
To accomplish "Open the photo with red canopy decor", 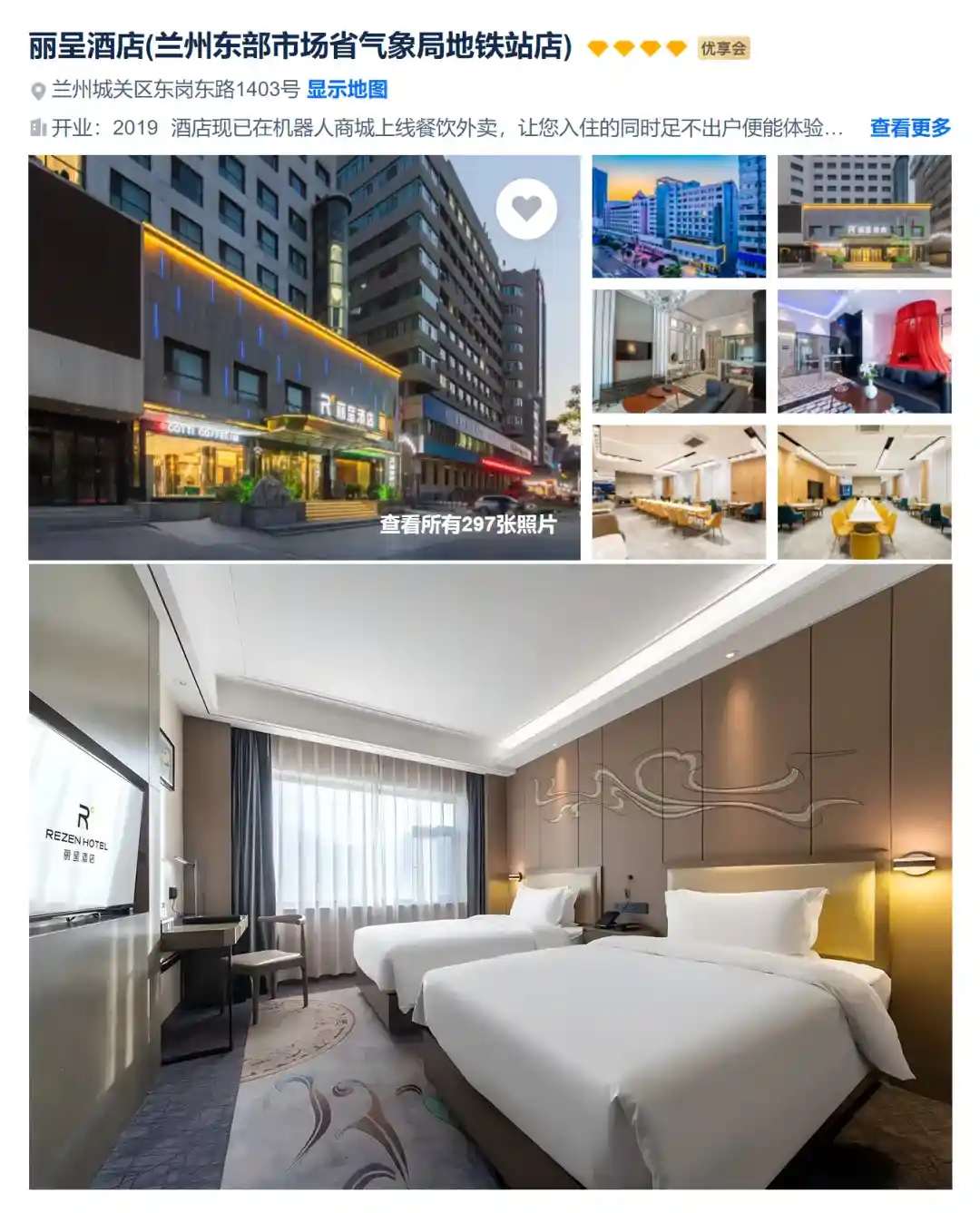I will click(864, 351).
